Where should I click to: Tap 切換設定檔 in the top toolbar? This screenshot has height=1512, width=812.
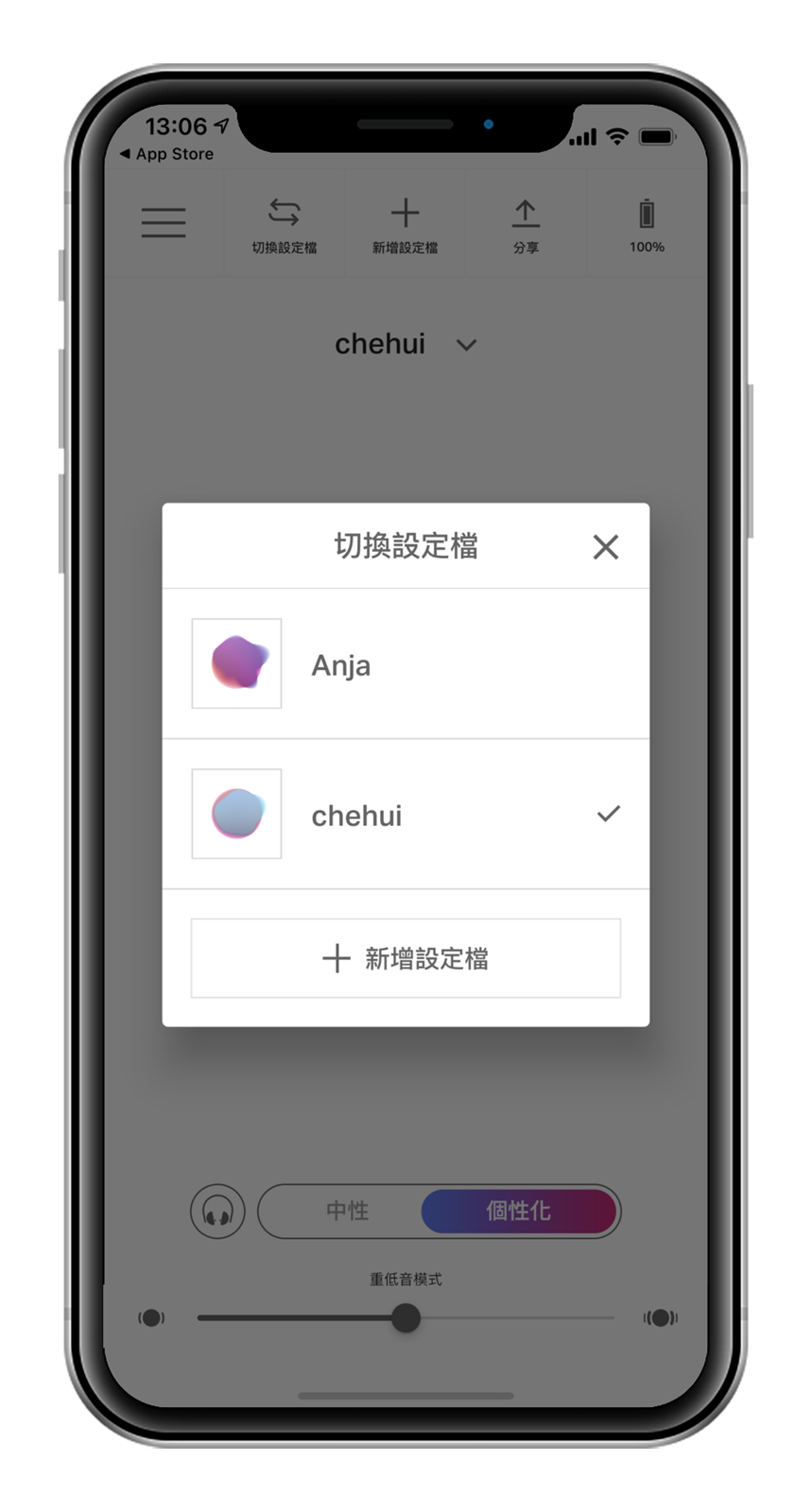(284, 225)
